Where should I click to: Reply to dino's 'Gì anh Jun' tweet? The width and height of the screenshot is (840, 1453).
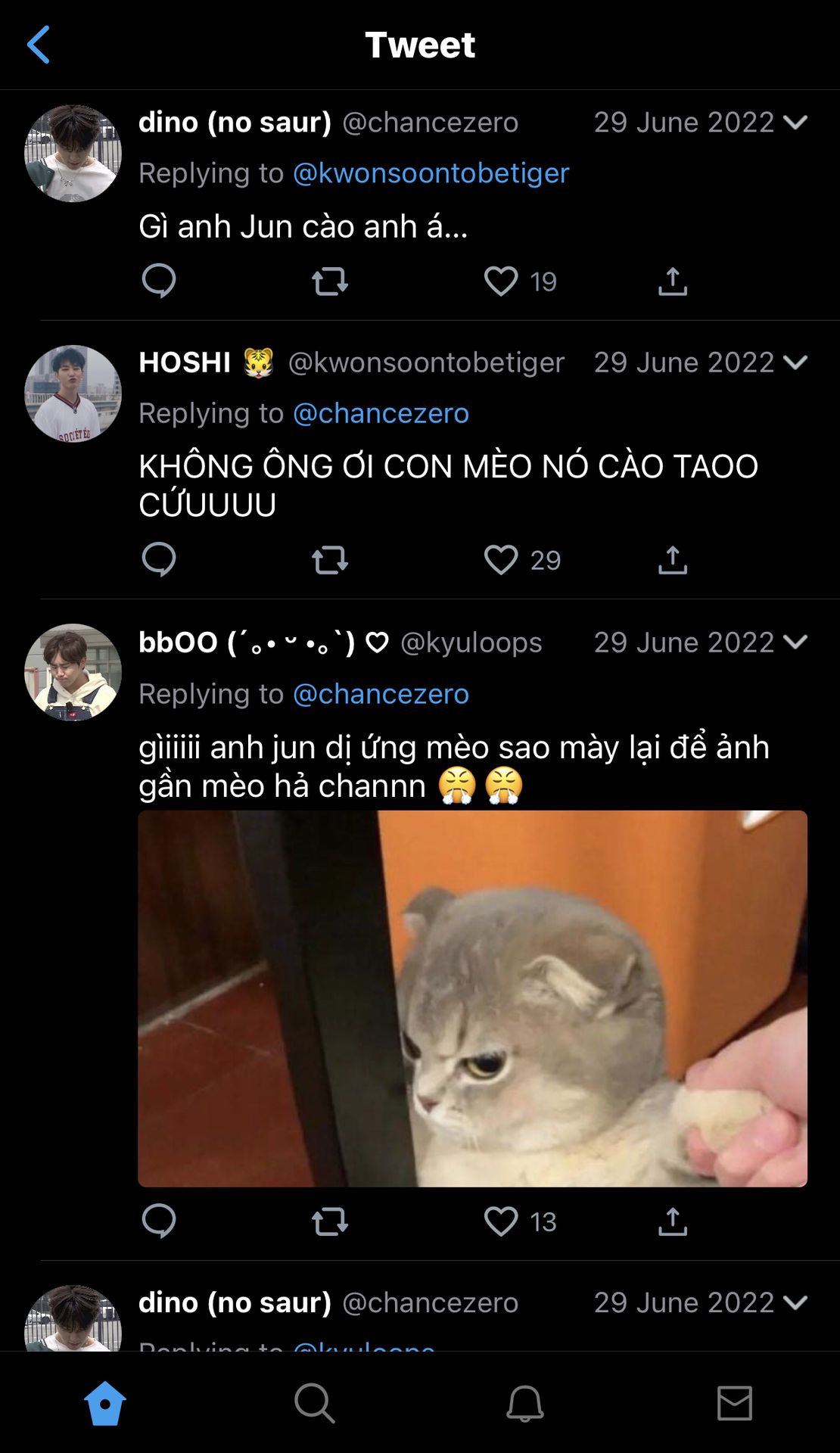coord(159,282)
